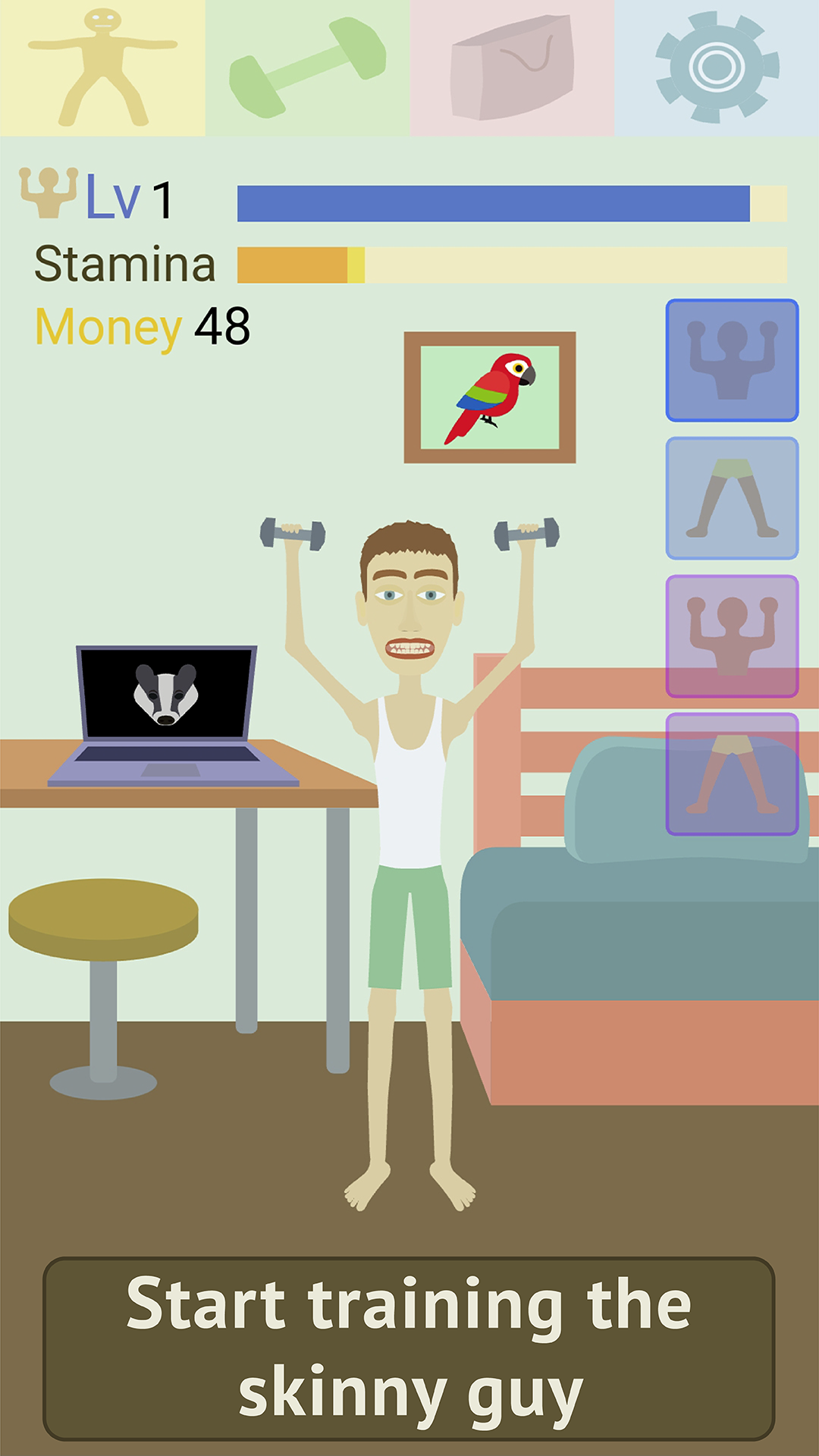
Task: Choose the purple arm exercise button
Action: [732, 636]
